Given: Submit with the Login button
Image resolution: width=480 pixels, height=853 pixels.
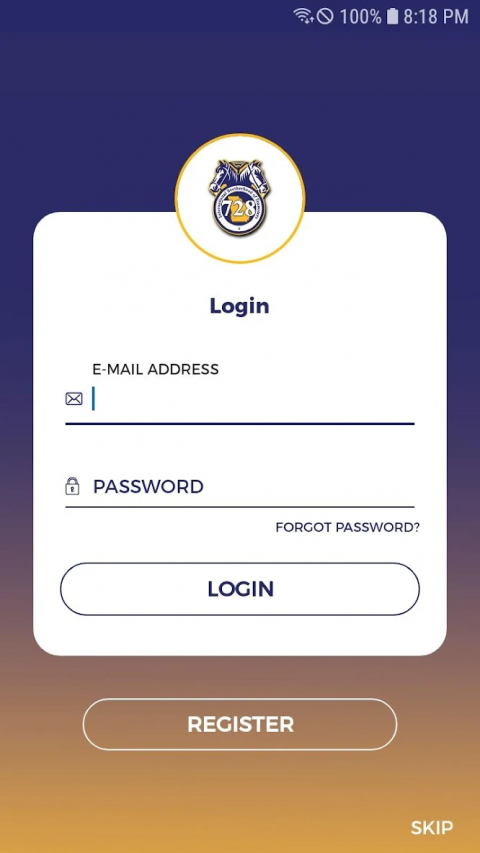Looking at the screenshot, I should 239,589.
